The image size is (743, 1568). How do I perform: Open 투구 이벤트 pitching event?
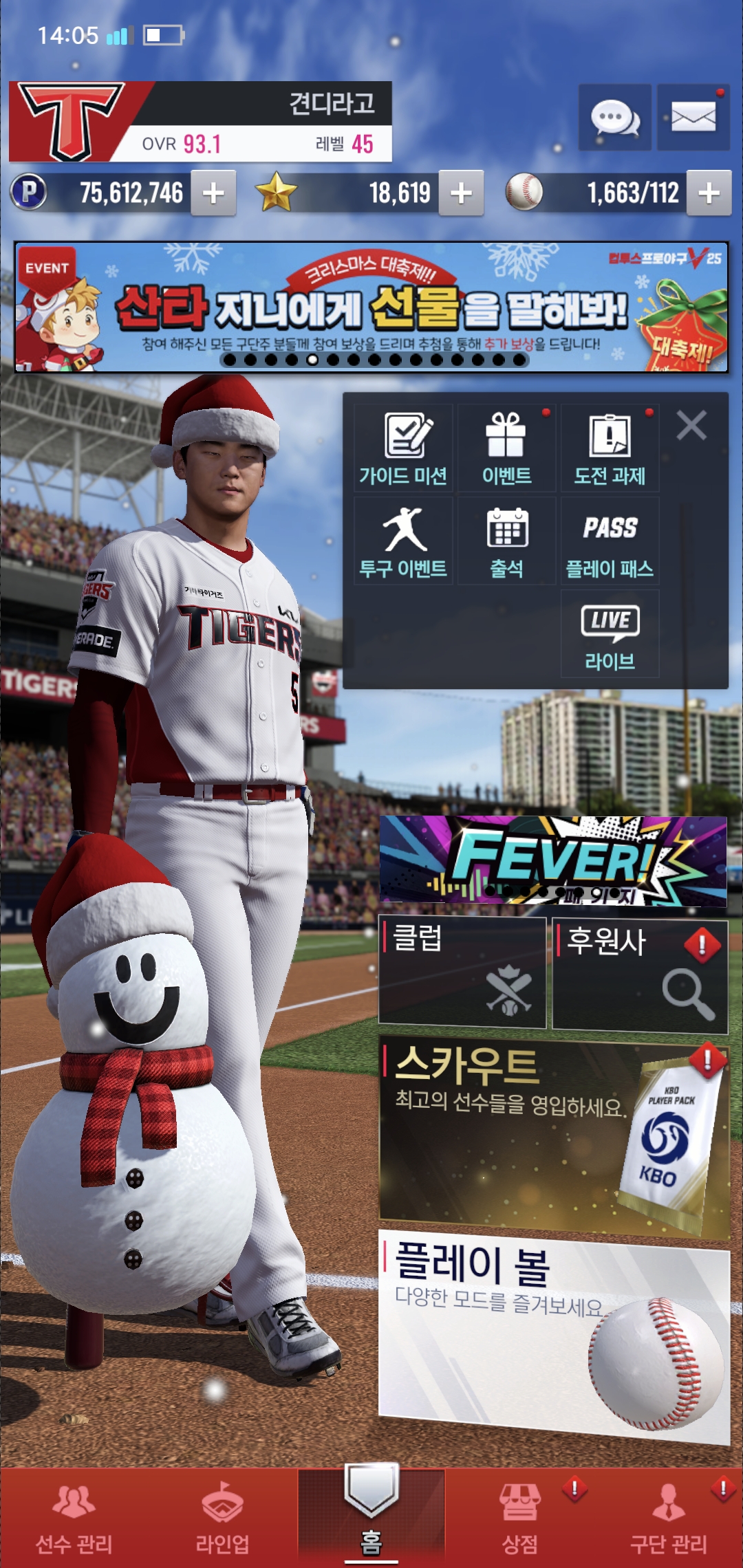point(404,541)
